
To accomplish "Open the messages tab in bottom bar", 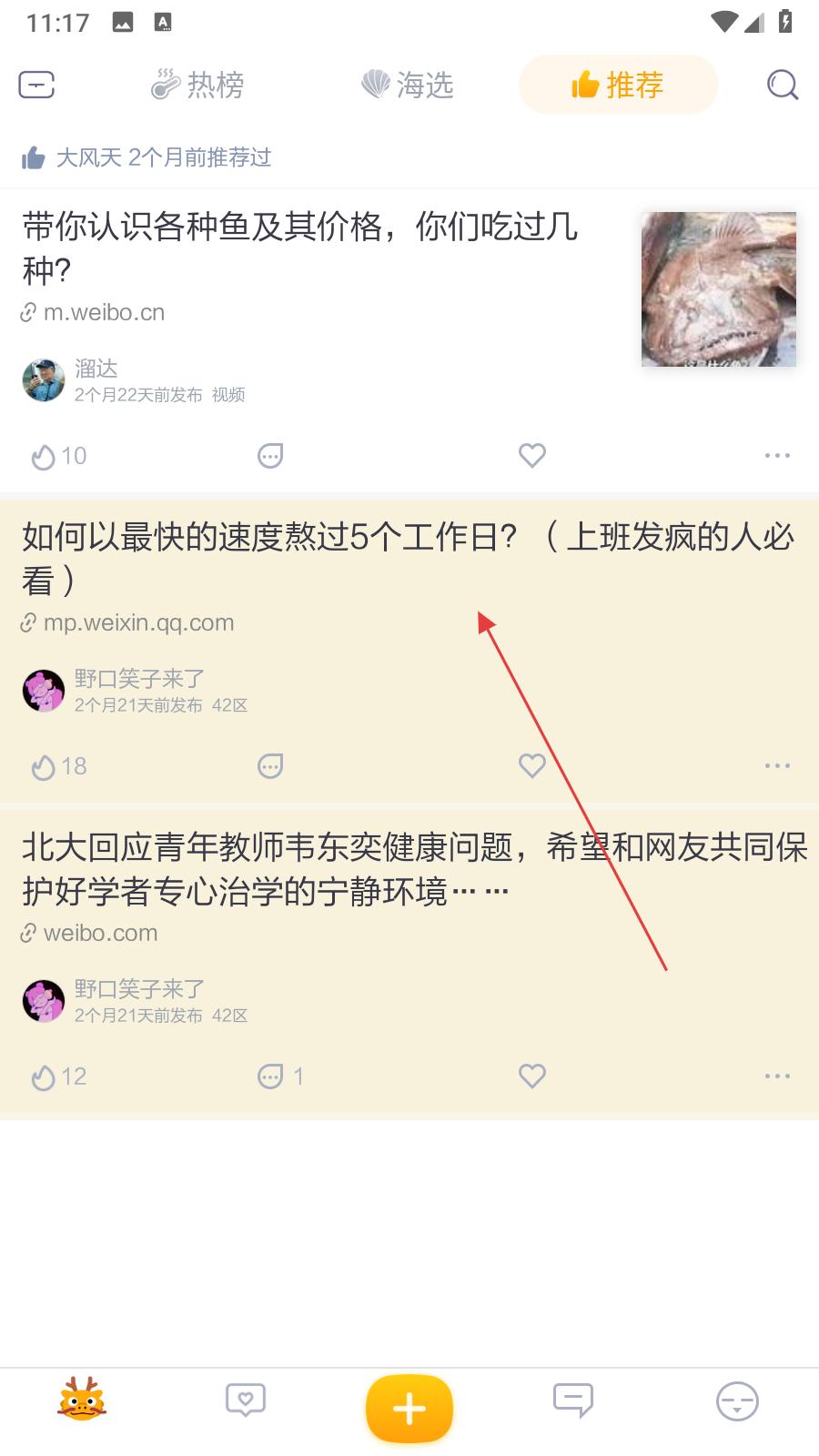I will [573, 1400].
